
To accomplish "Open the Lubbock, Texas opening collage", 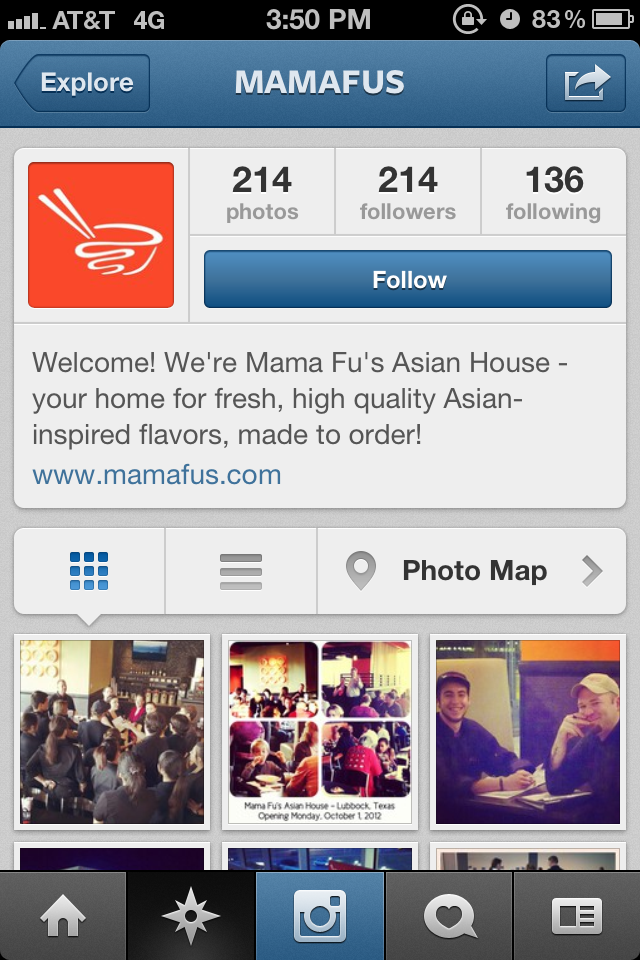I will [320, 732].
